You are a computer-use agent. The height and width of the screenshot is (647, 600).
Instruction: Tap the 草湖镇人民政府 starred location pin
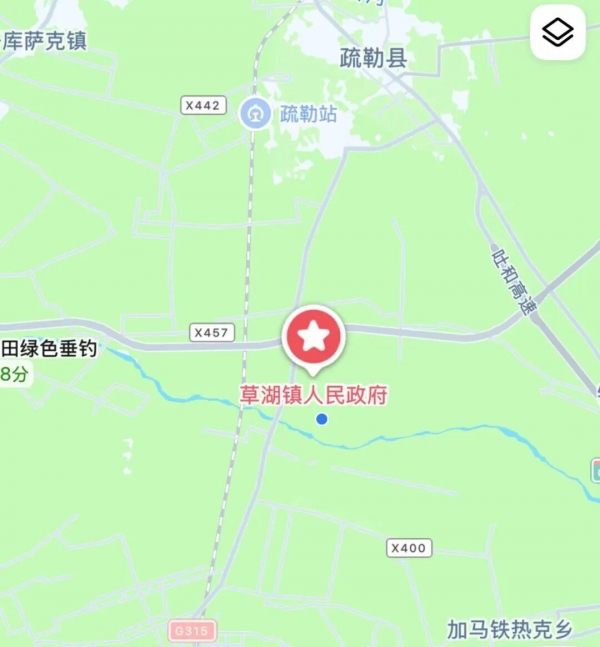click(314, 337)
